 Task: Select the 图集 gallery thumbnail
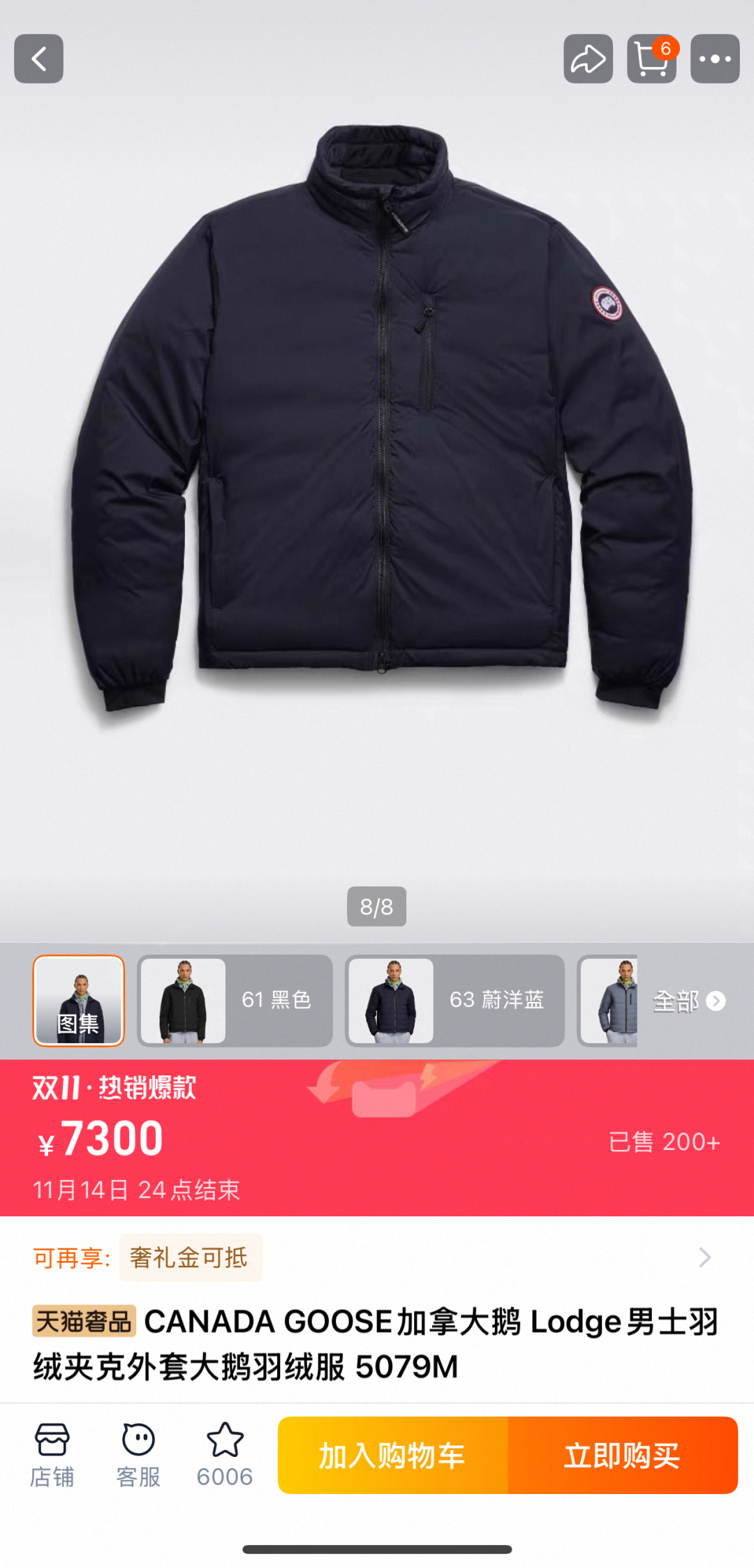pyautogui.click(x=79, y=1000)
